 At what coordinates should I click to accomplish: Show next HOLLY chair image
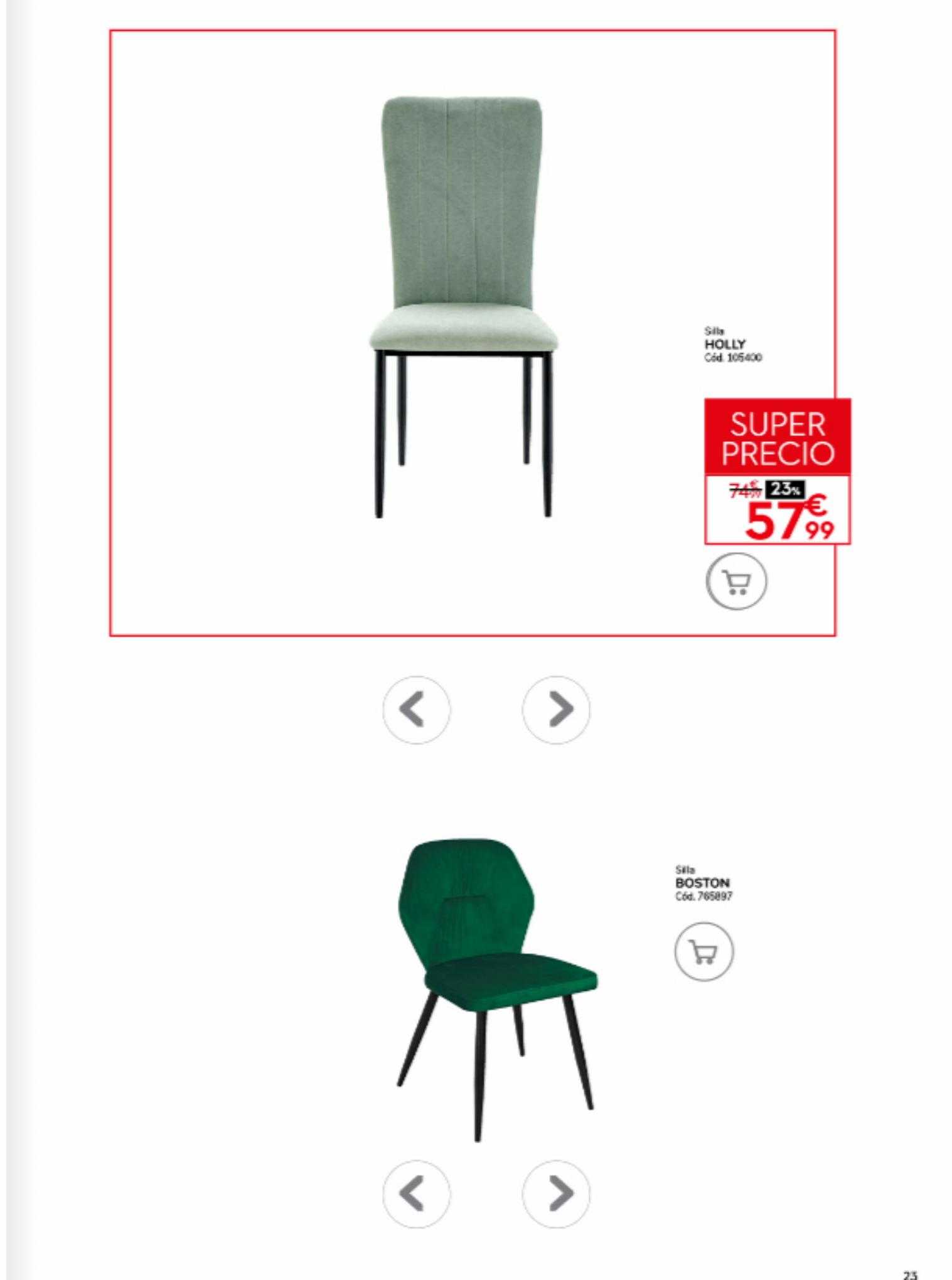tap(556, 710)
